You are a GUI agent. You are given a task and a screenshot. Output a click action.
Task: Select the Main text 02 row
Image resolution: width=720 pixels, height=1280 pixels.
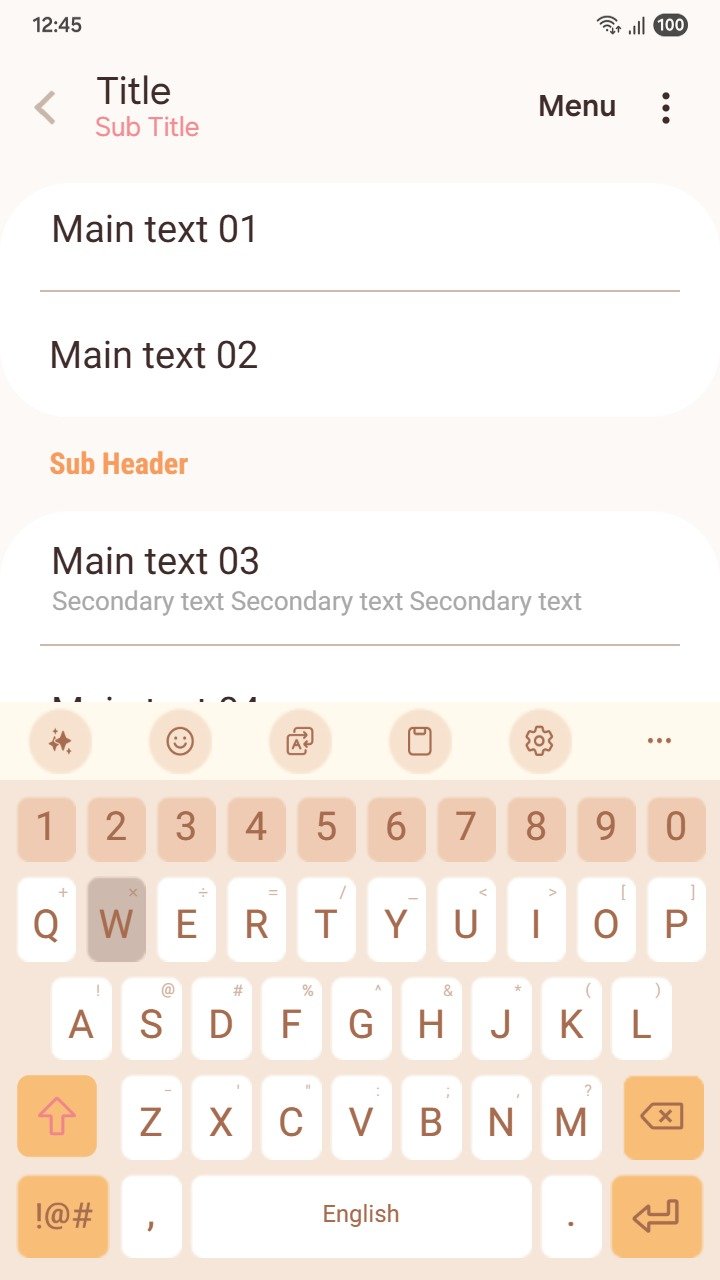click(360, 355)
